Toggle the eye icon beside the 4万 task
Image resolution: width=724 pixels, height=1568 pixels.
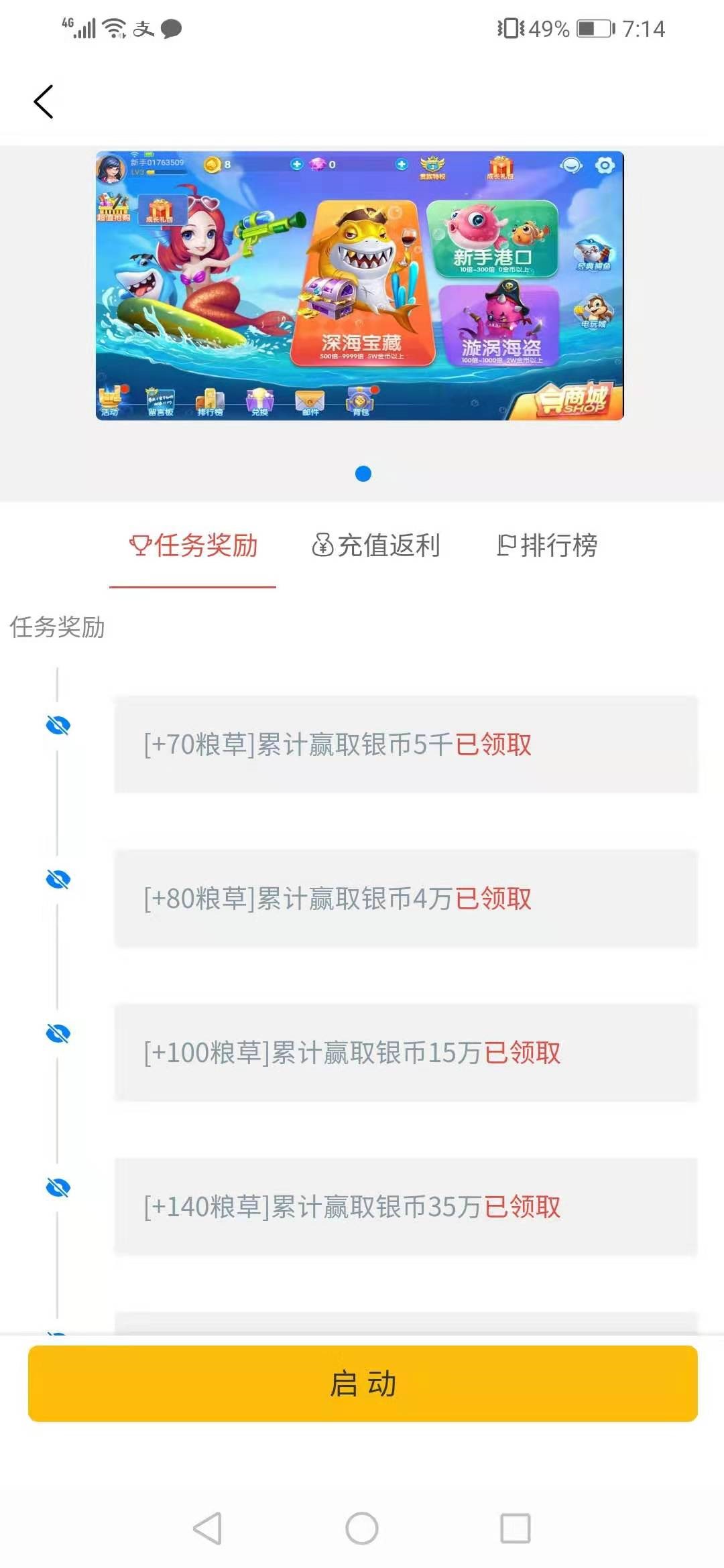(x=58, y=879)
